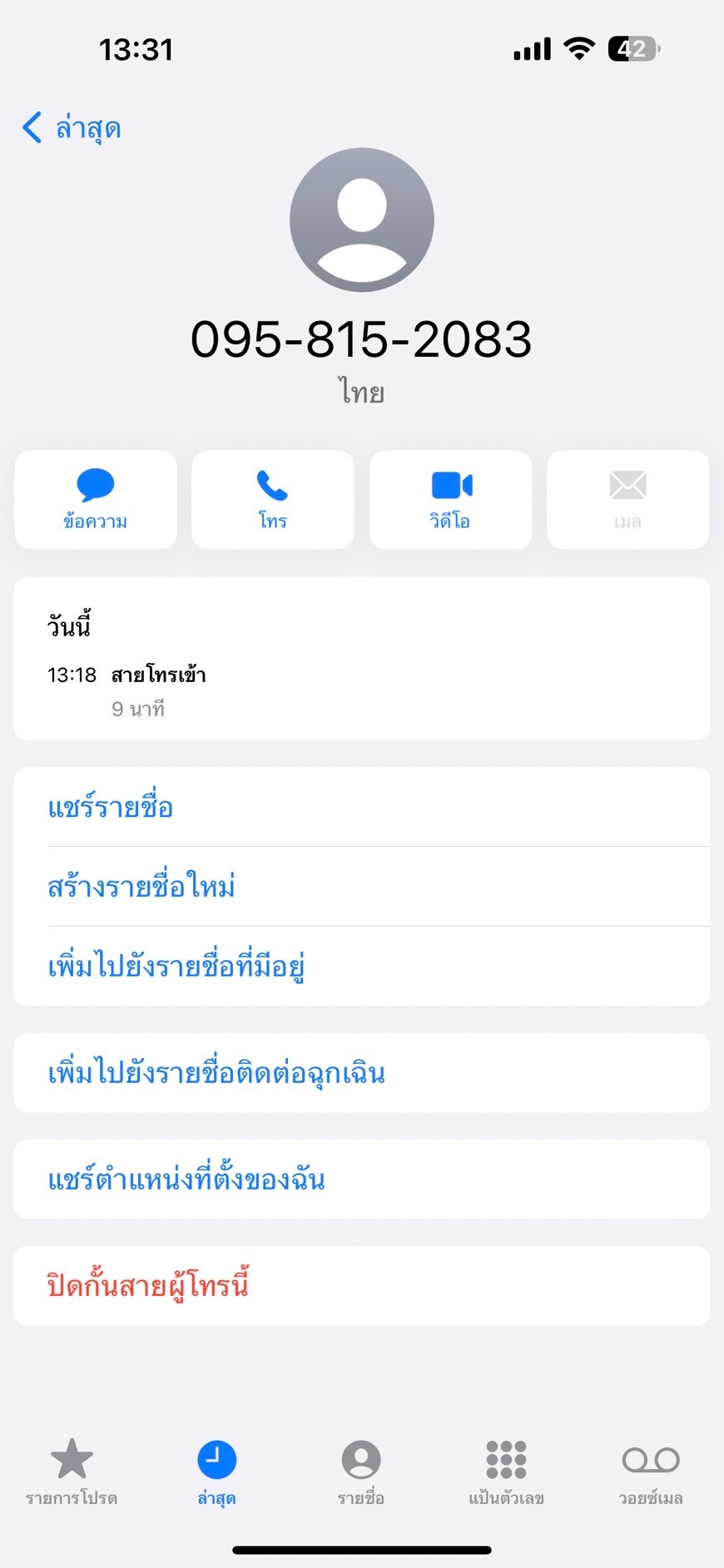The height and width of the screenshot is (1568, 724).
Task: Switch to the ล่าสุด tab
Action: (216, 1472)
